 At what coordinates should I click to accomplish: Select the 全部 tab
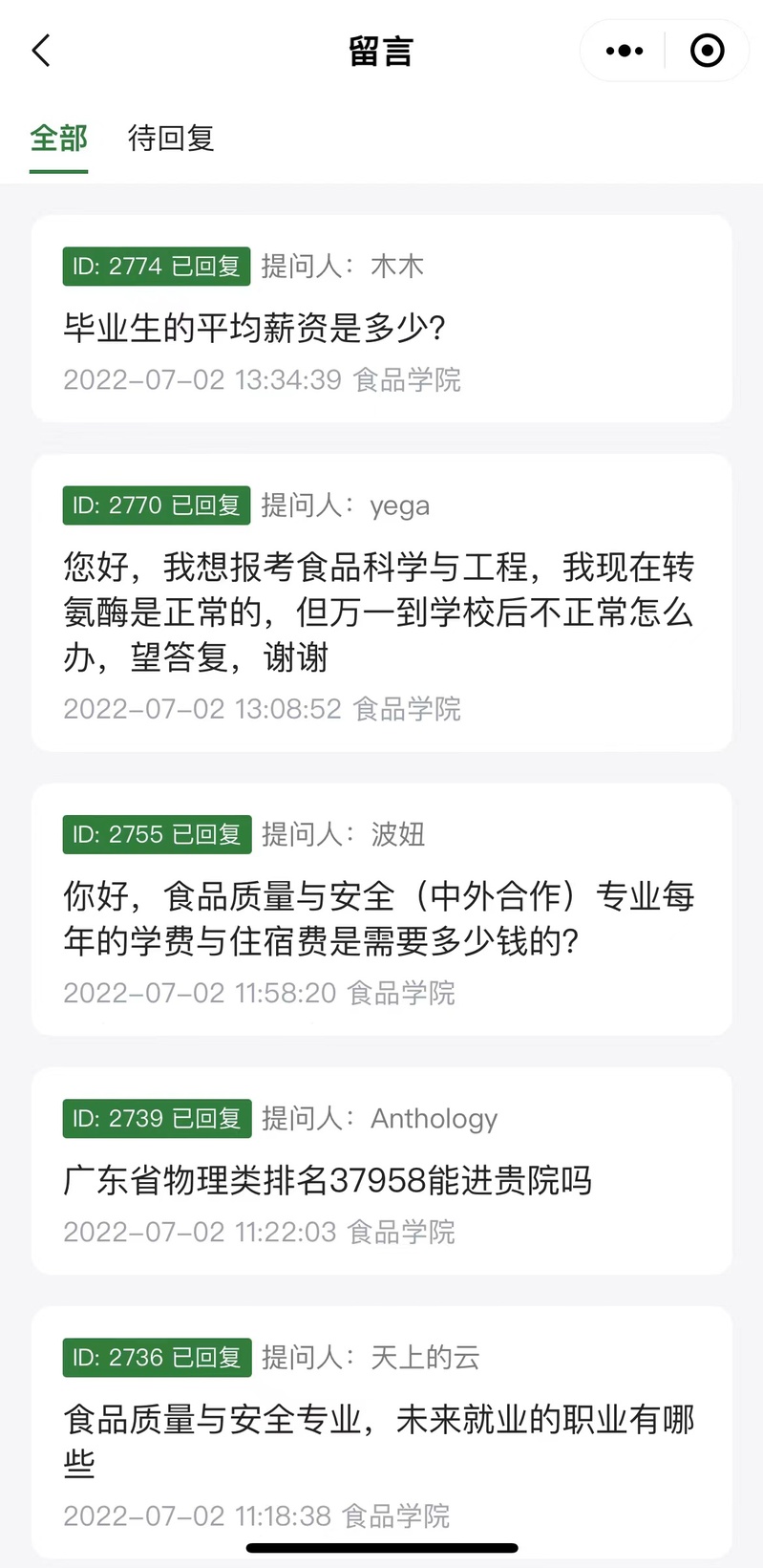[x=58, y=139]
